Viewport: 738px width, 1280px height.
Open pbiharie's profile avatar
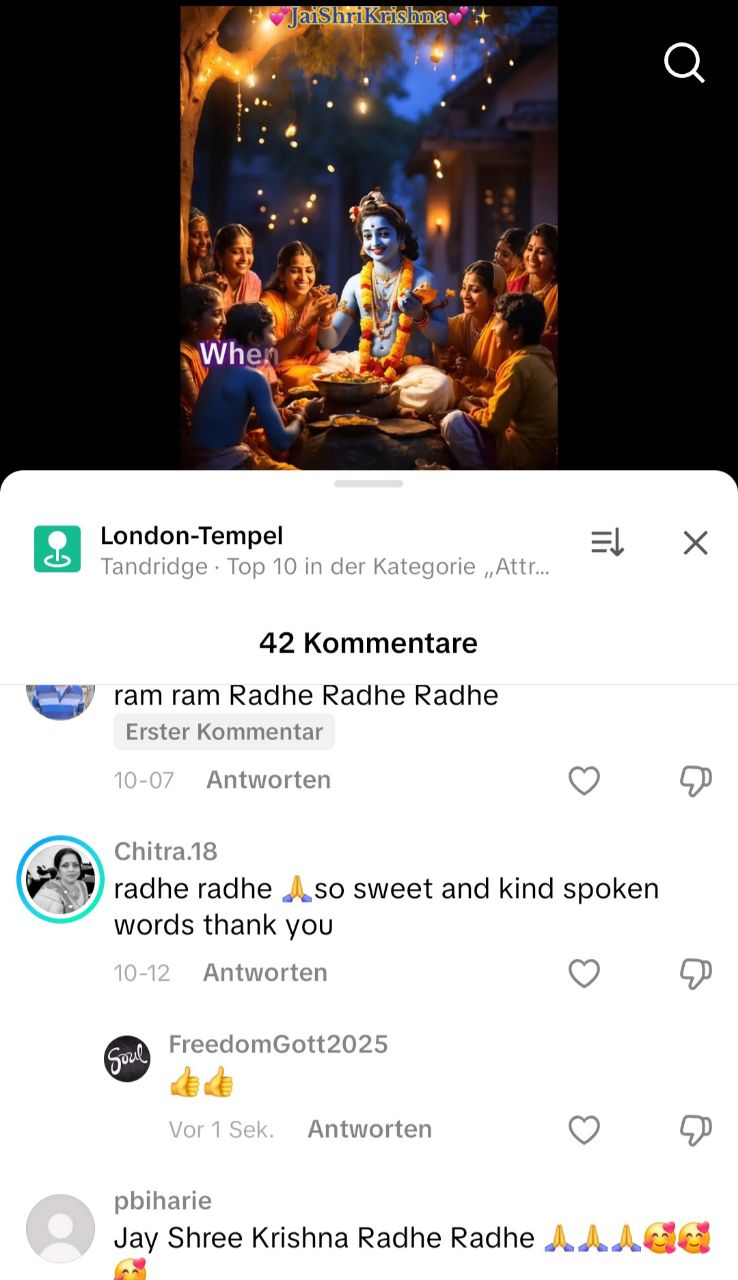60,1228
